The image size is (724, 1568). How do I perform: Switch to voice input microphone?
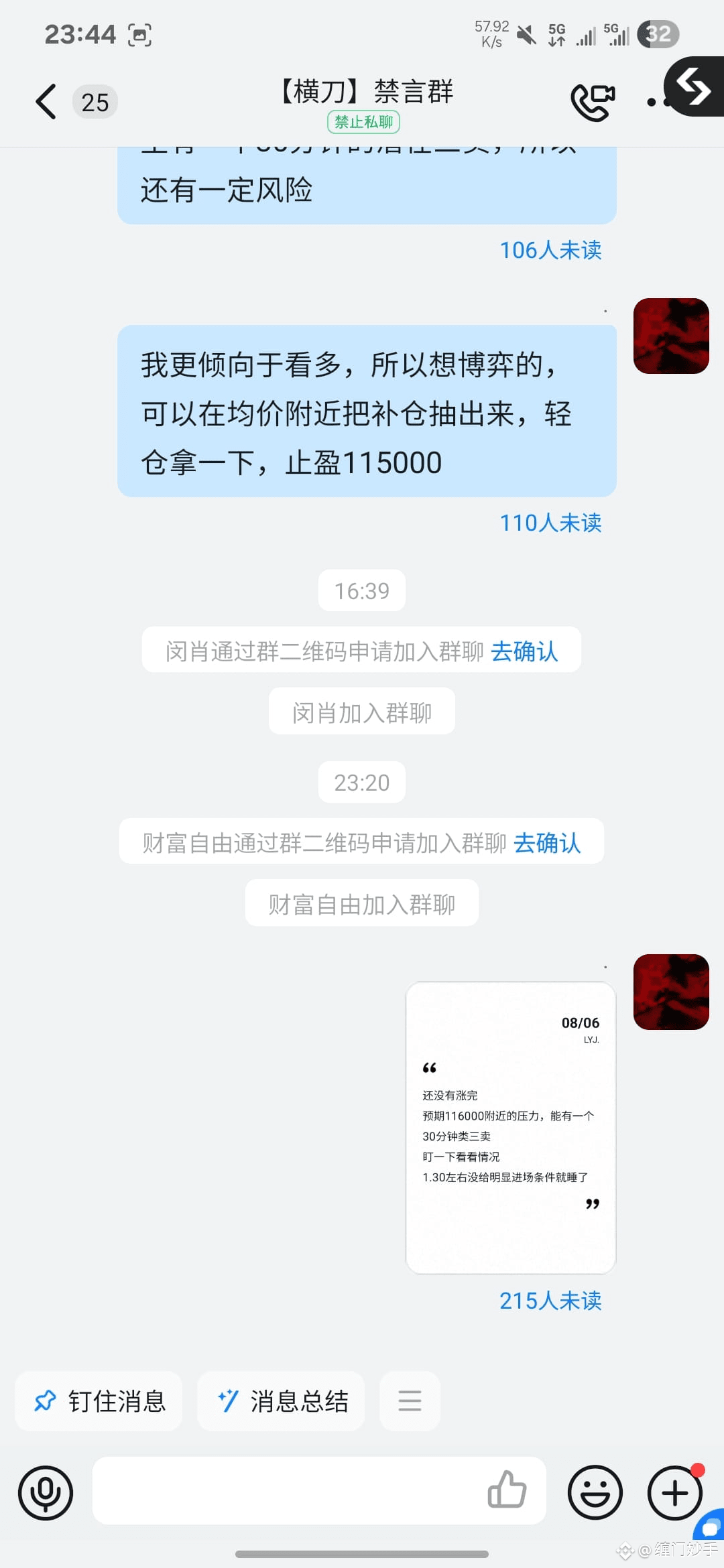(x=46, y=1493)
